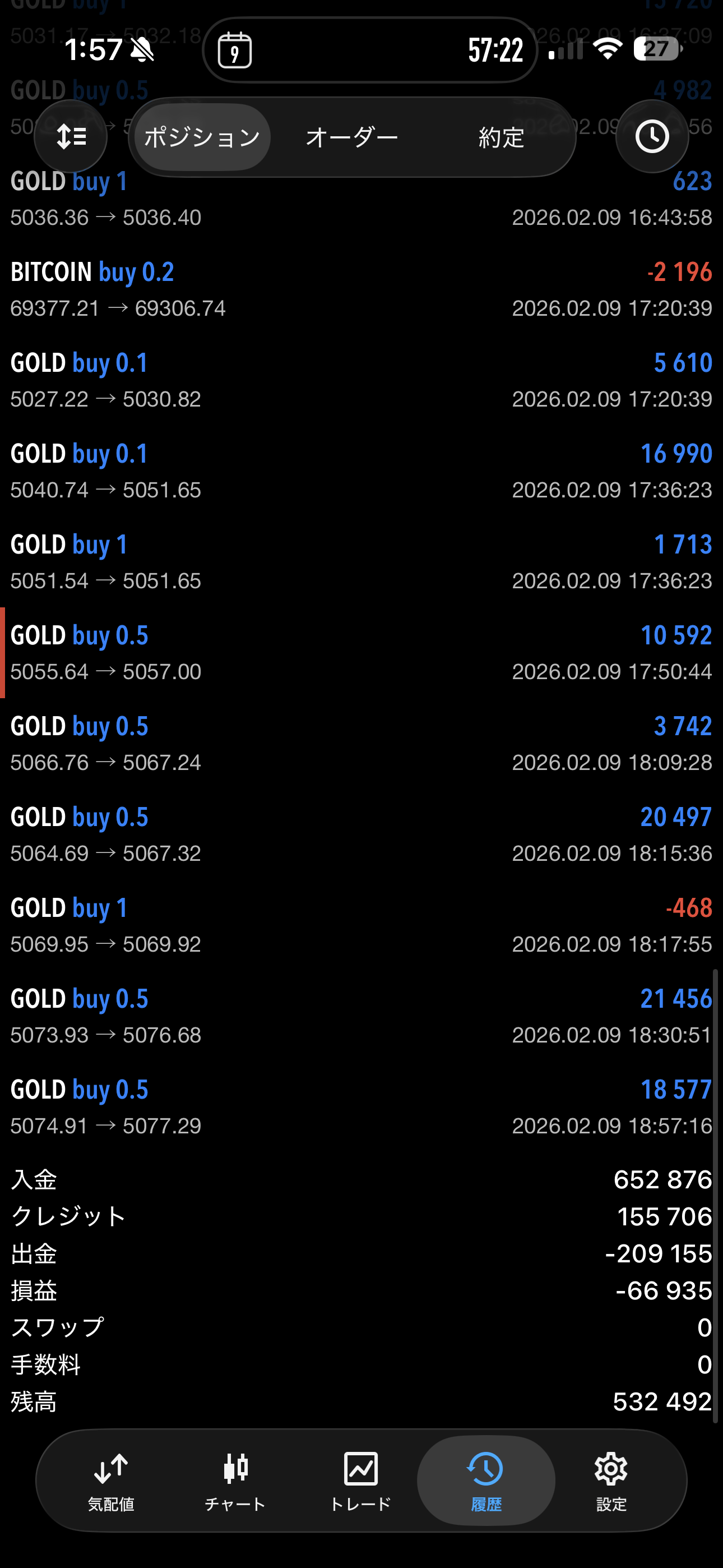Open the sort order icon
Viewport: 723px width, 1568px height.
(71, 136)
